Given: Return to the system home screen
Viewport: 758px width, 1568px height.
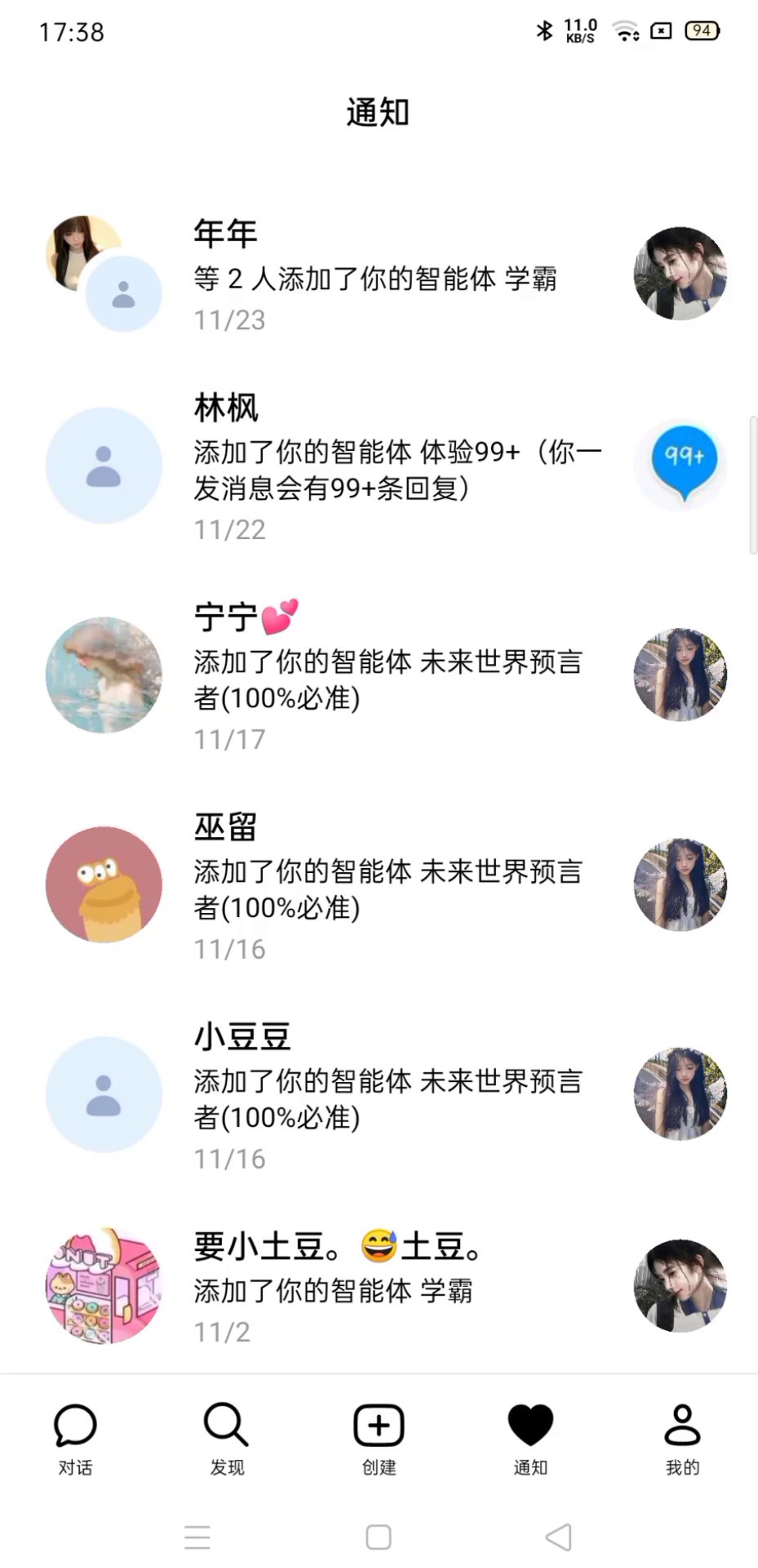Looking at the screenshot, I should [378, 1537].
